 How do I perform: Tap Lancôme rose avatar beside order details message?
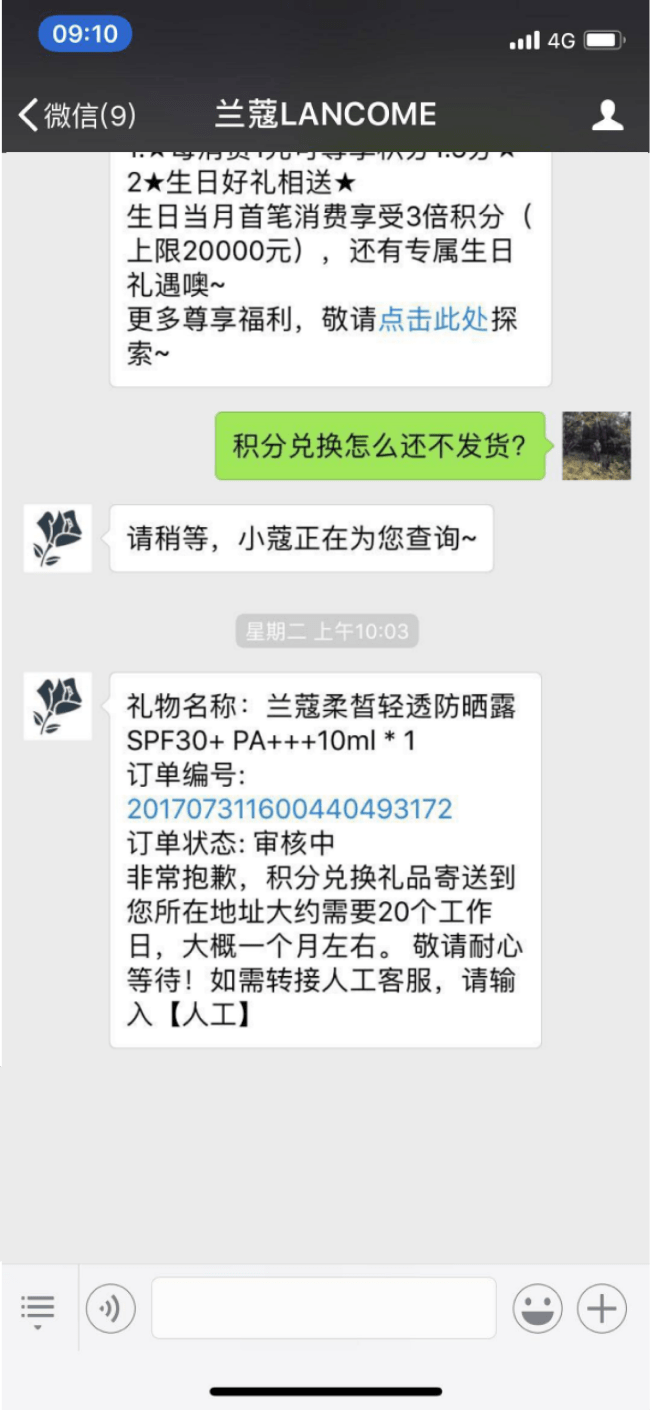pos(58,706)
